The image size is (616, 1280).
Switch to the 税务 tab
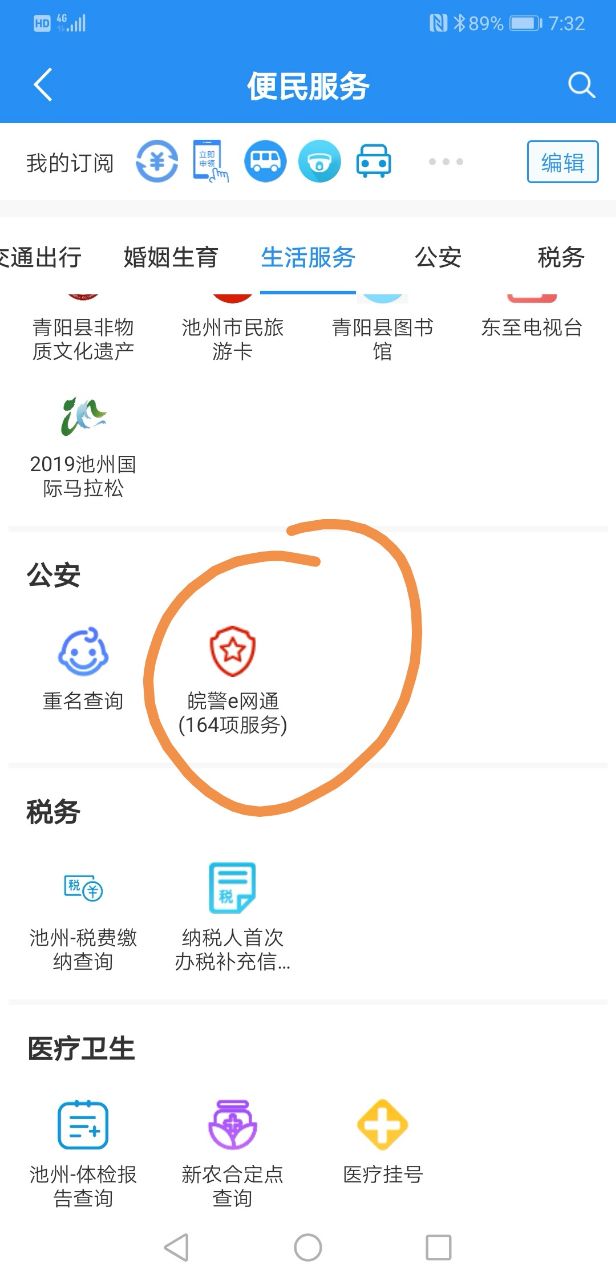[560, 258]
